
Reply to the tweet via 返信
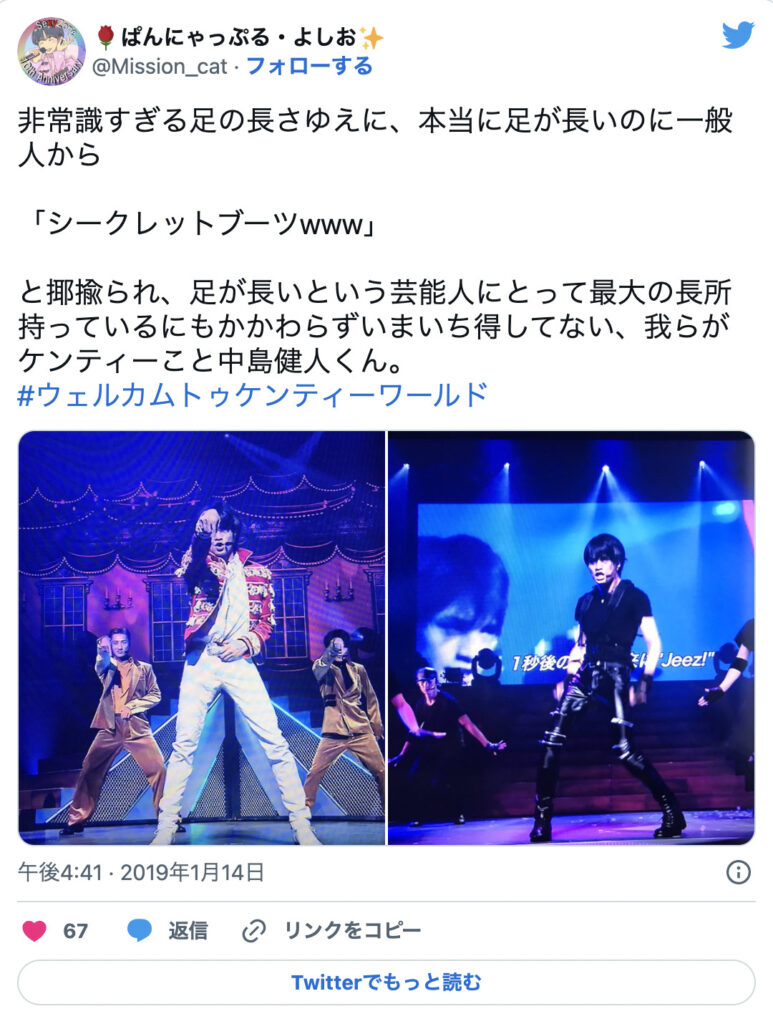point(168,930)
